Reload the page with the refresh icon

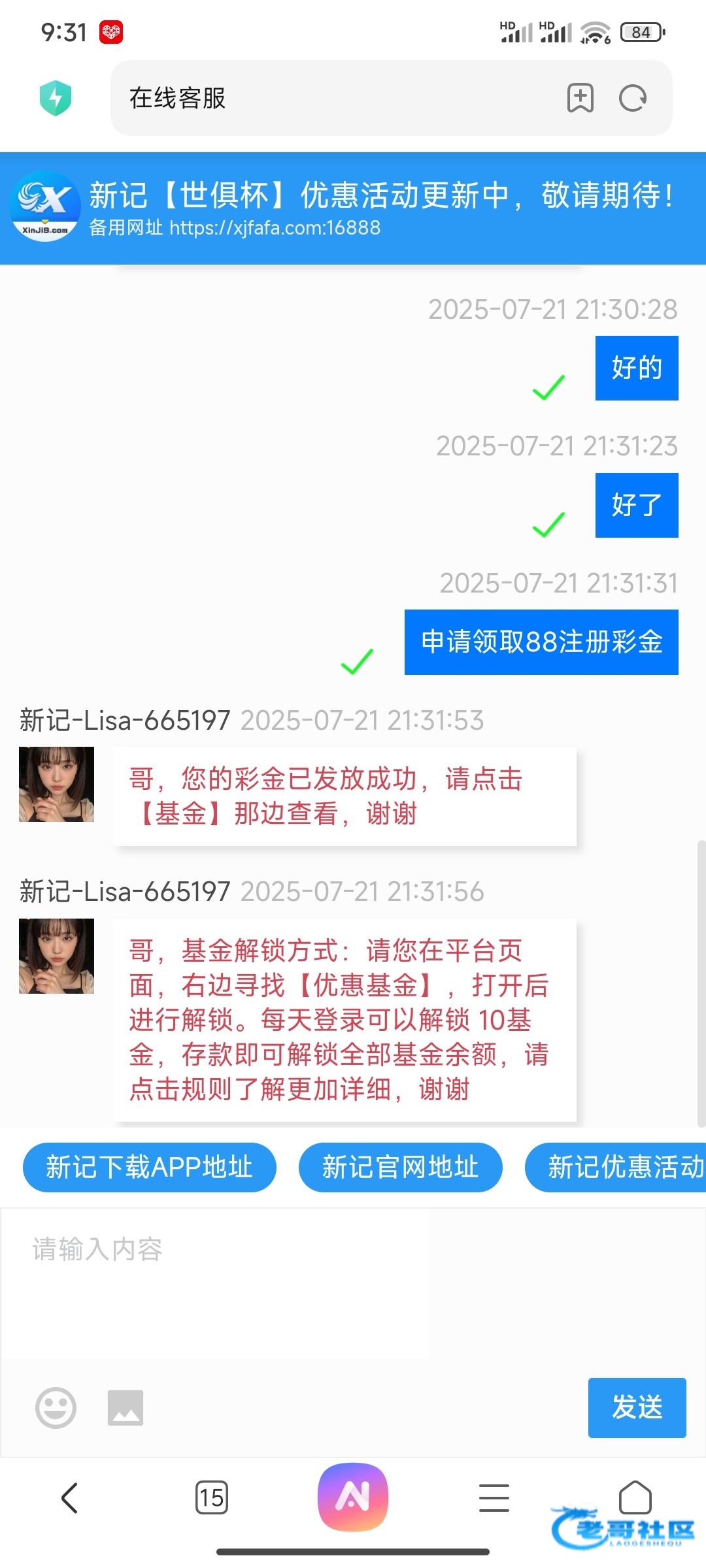point(632,99)
